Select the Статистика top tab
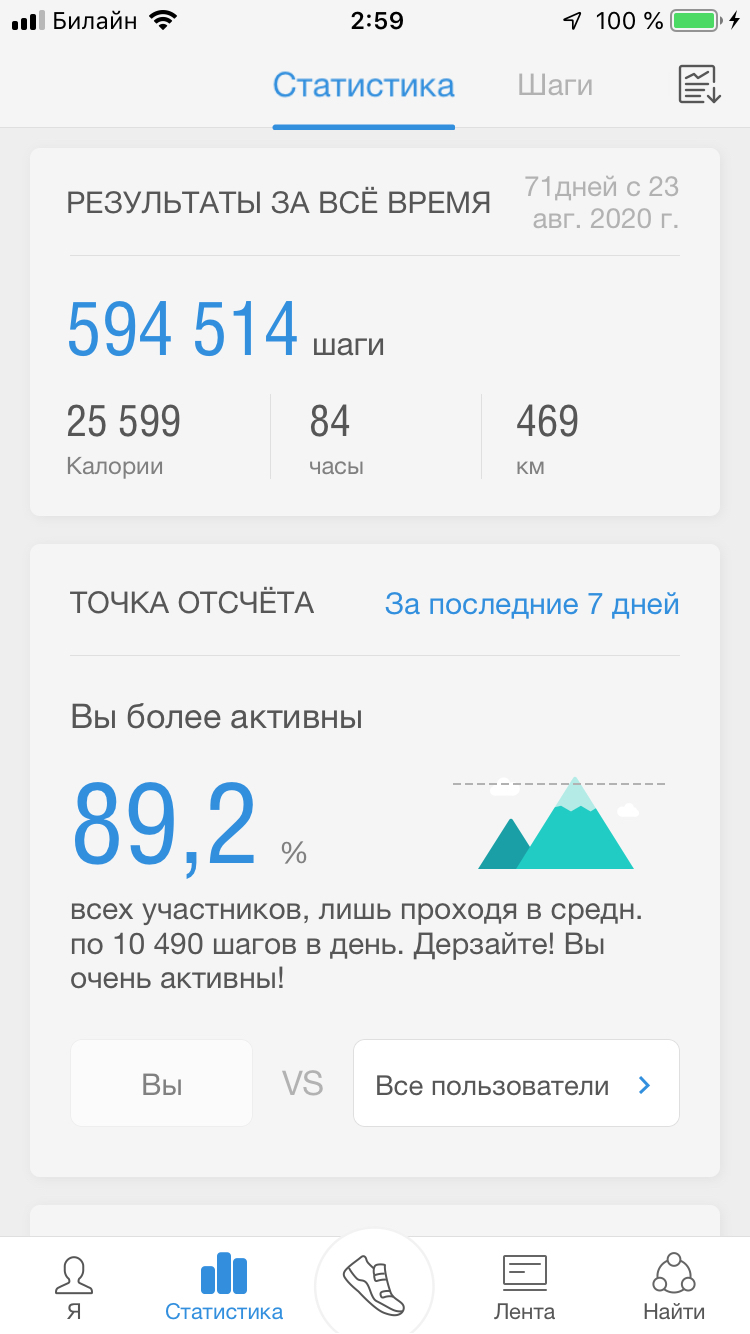The width and height of the screenshot is (750, 1334). click(364, 85)
